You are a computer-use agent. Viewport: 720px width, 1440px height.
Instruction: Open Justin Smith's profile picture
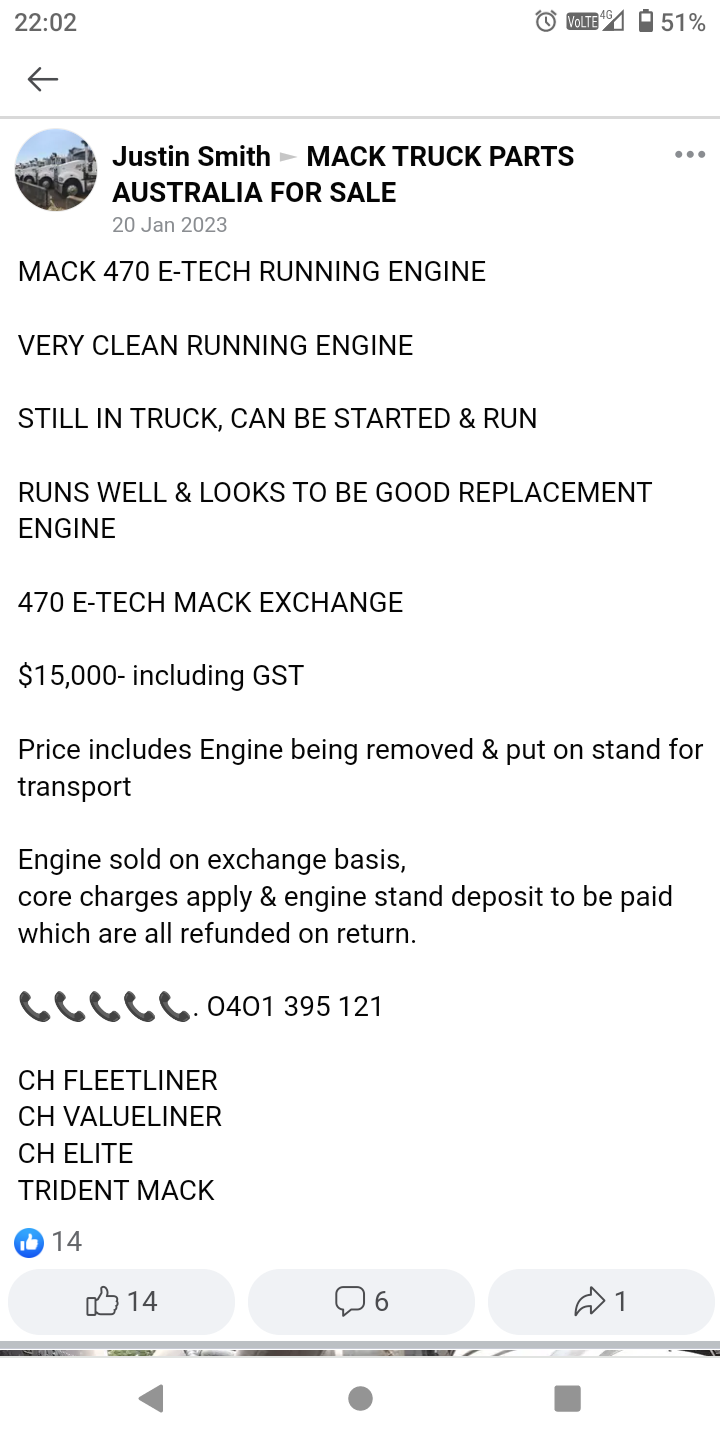[x=56, y=170]
